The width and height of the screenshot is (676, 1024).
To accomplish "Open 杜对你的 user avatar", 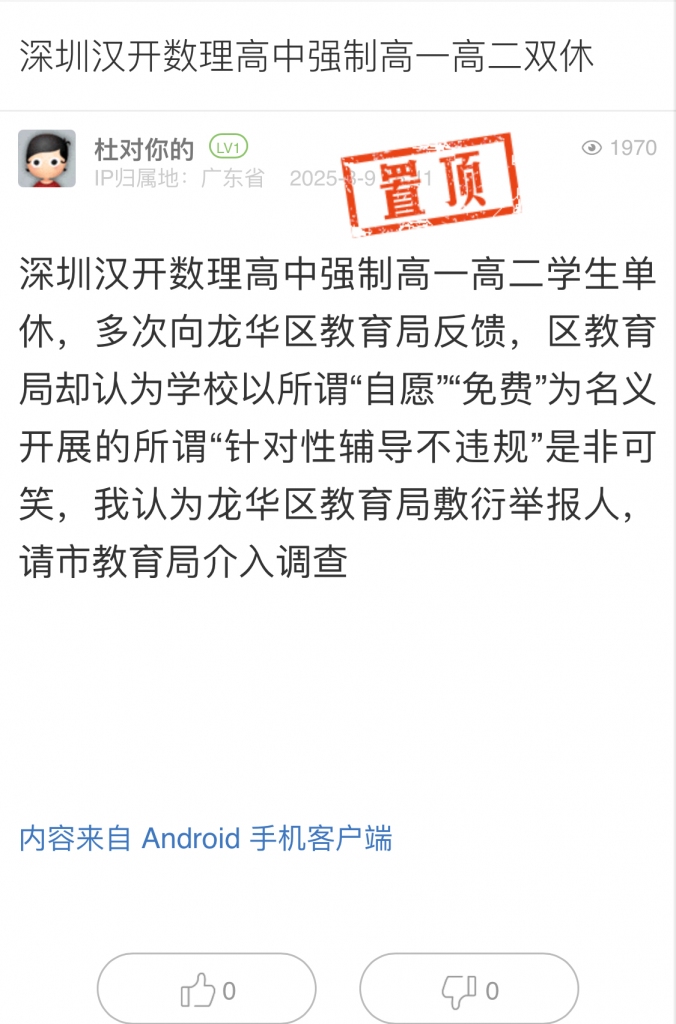I will pyautogui.click(x=47, y=158).
